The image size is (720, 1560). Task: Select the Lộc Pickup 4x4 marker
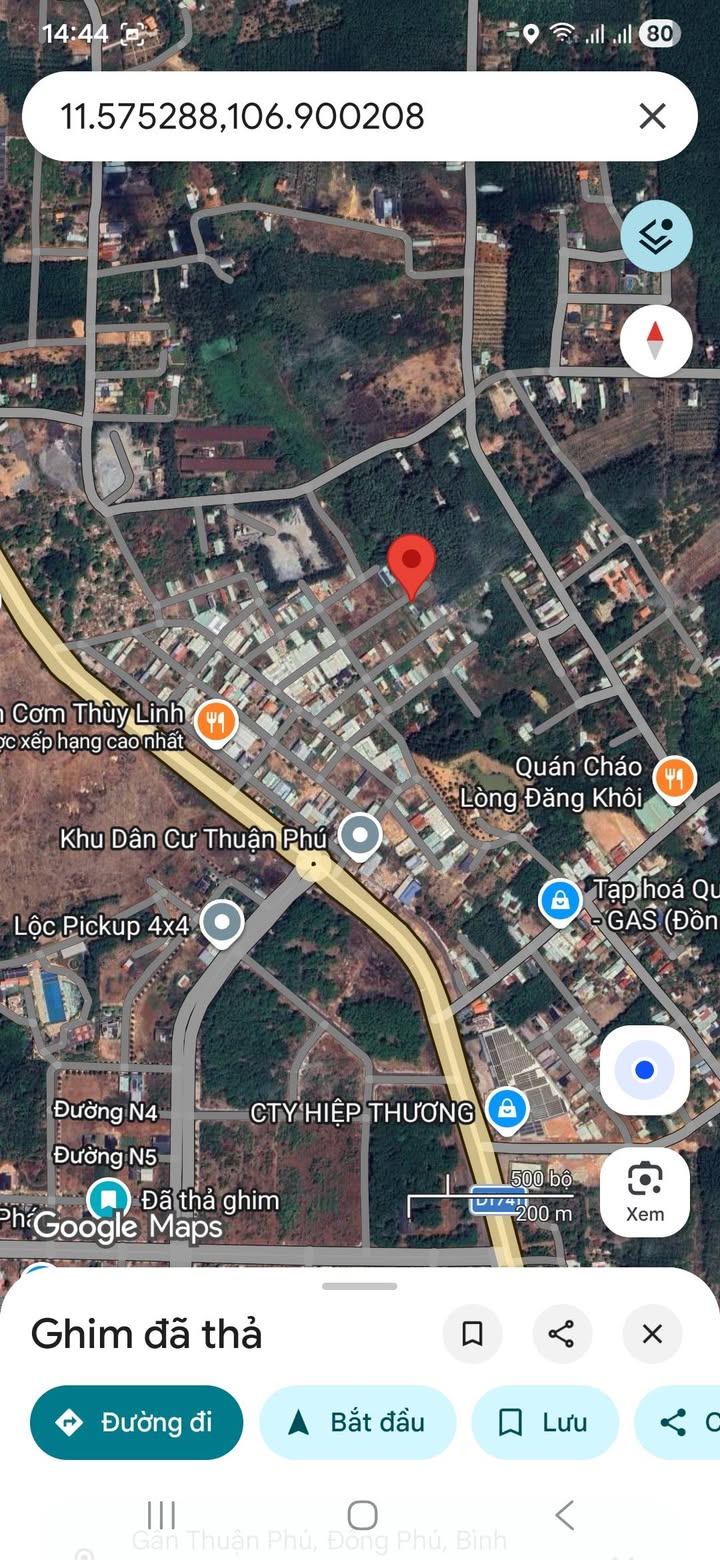tap(222, 923)
